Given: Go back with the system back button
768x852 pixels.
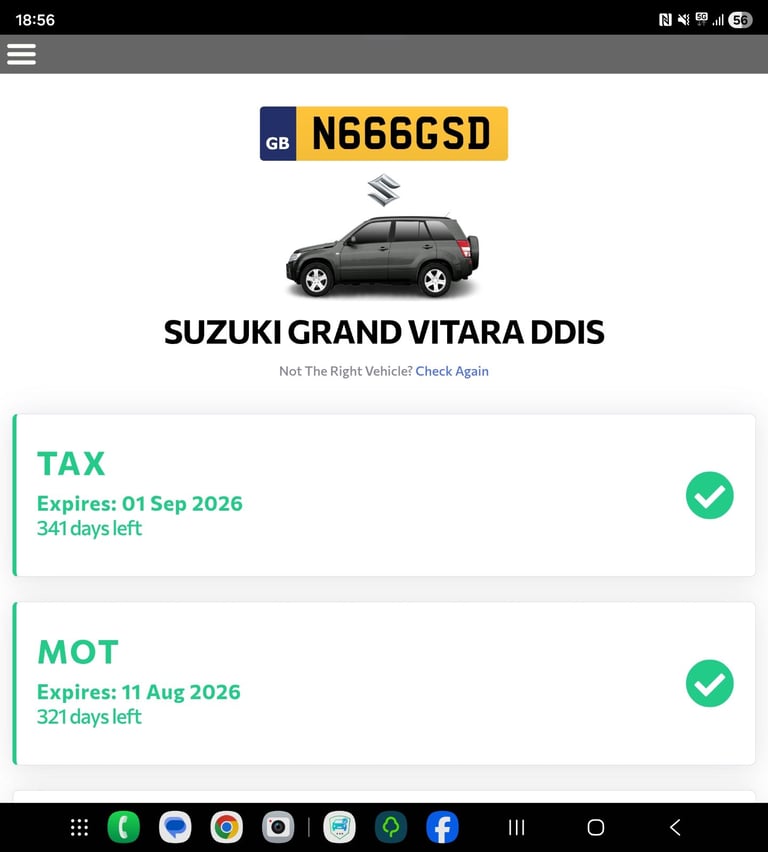Looking at the screenshot, I should pos(675,827).
